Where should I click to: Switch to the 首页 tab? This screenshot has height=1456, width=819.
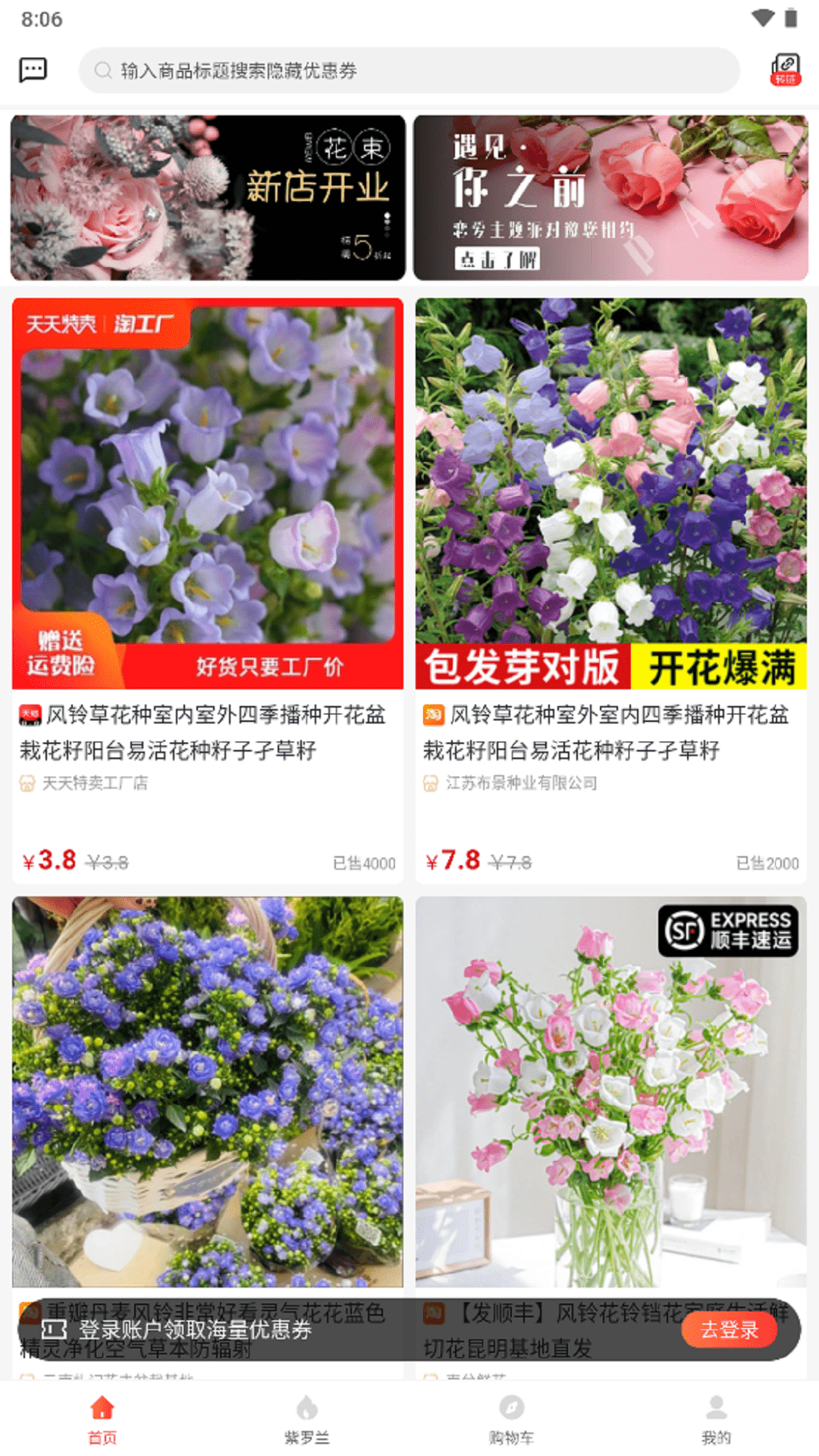click(x=102, y=1420)
